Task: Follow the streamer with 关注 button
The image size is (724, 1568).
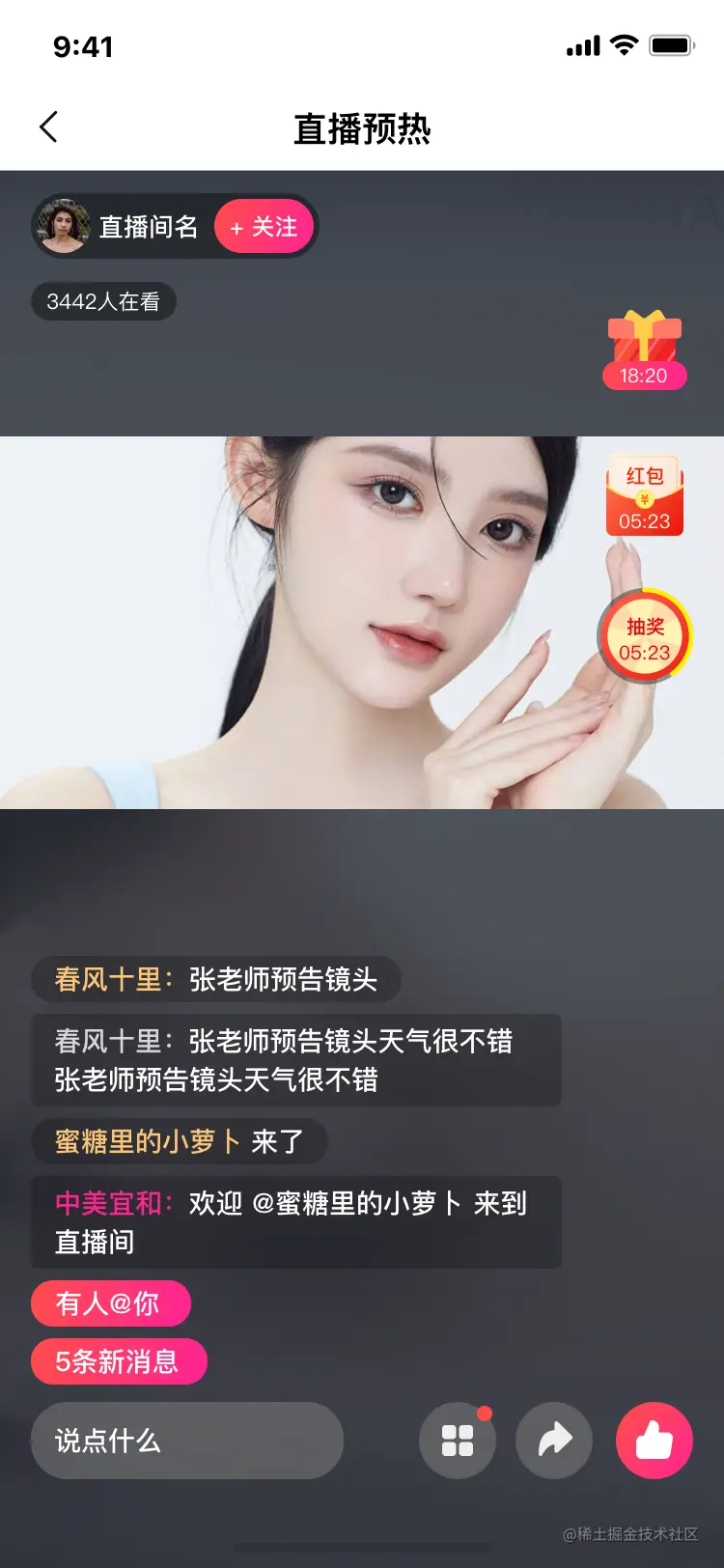Action: tap(264, 227)
